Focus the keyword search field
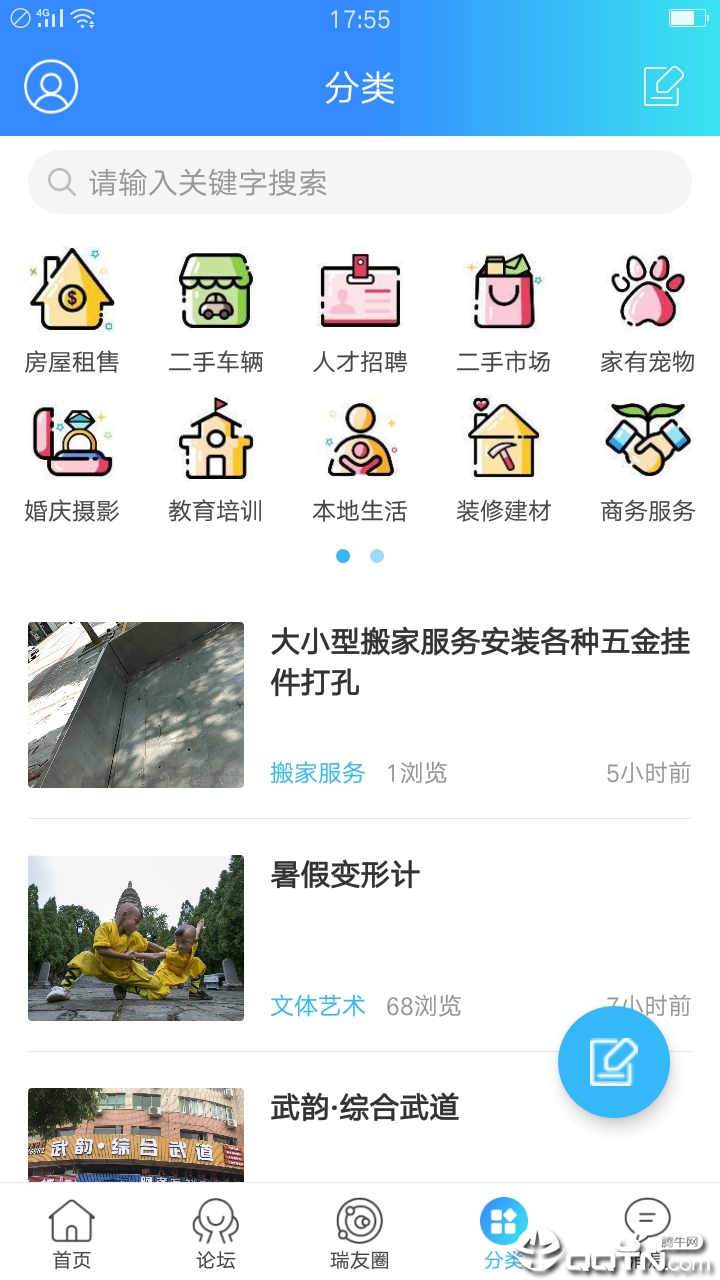This screenshot has width=720, height=1280. [x=360, y=182]
